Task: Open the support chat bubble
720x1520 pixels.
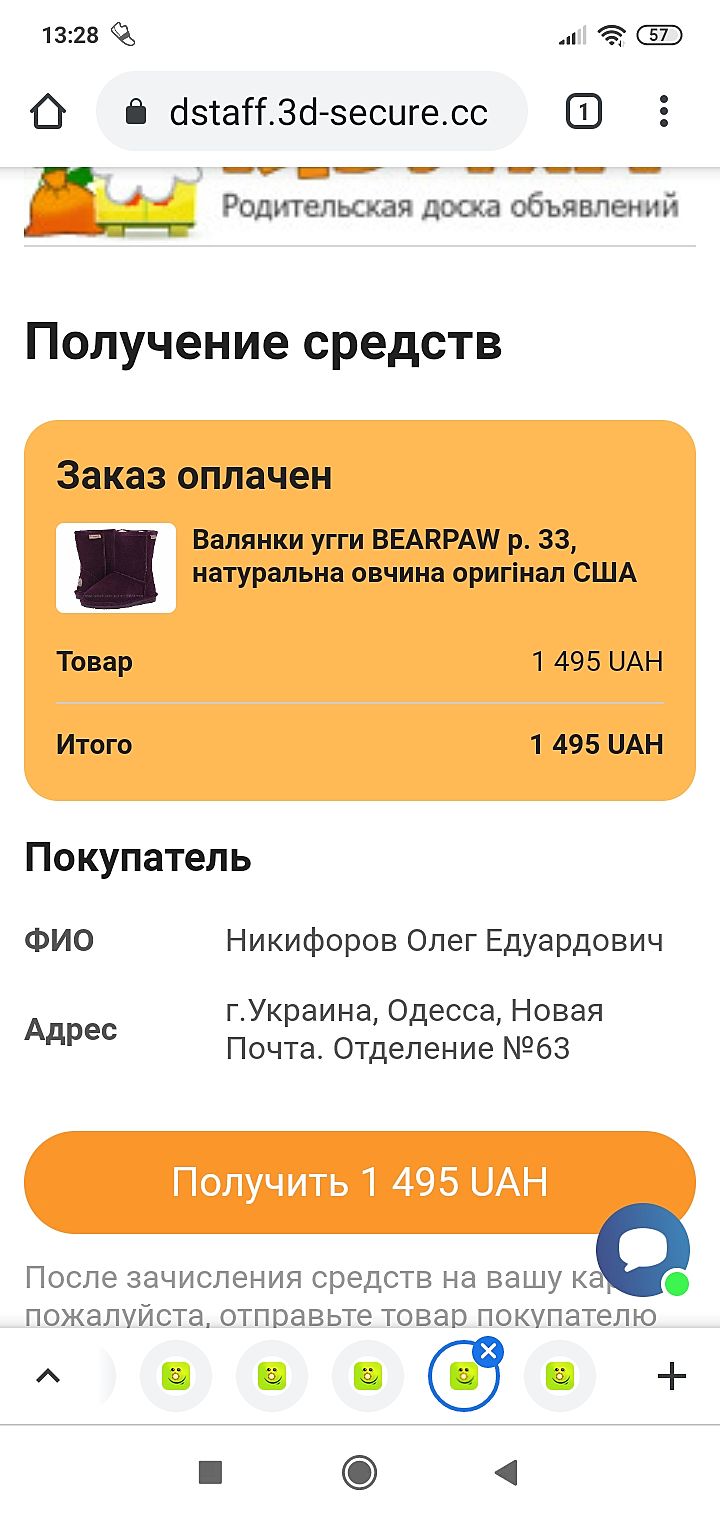Action: pyautogui.click(x=642, y=1249)
